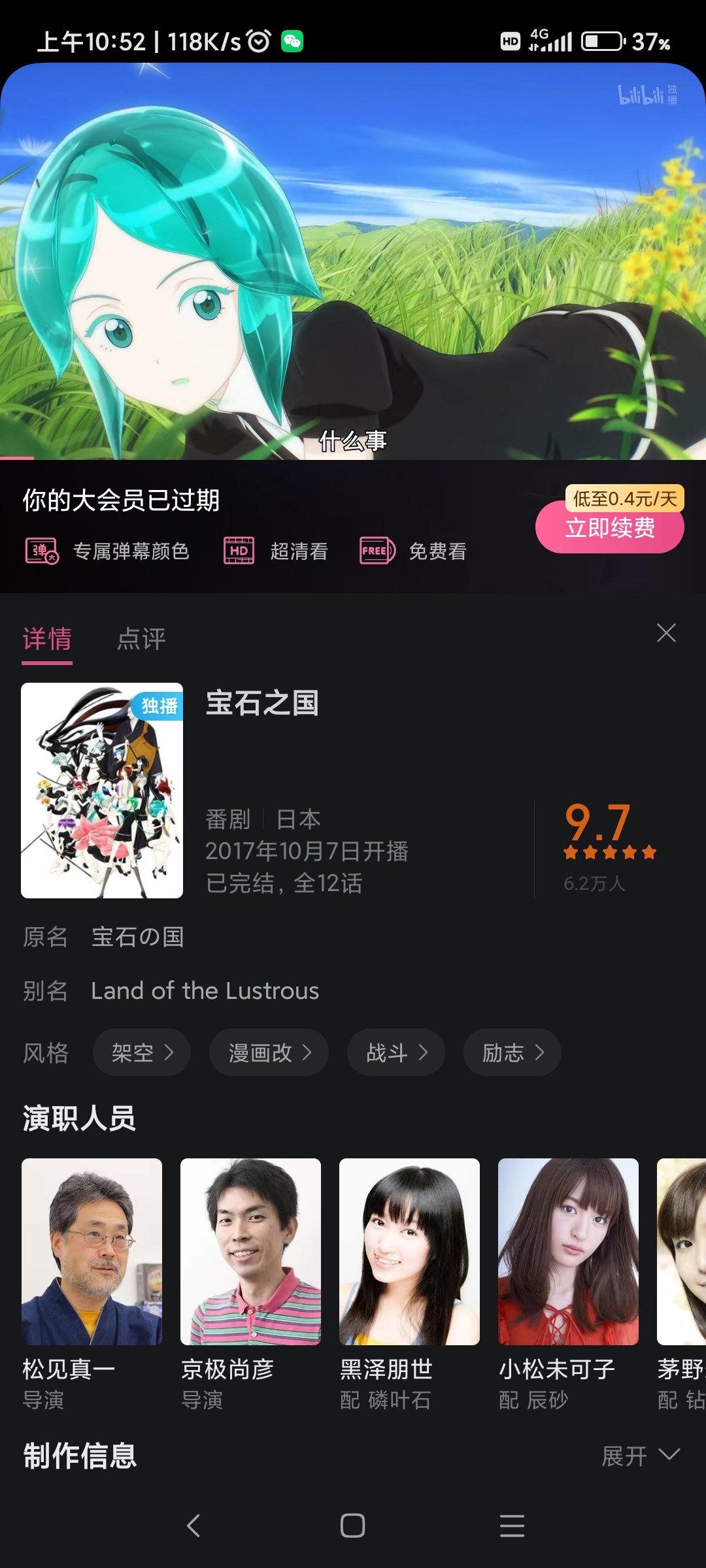Image resolution: width=706 pixels, height=1568 pixels.
Task: Expand 制作信息 with 展开
Action: 641,1456
